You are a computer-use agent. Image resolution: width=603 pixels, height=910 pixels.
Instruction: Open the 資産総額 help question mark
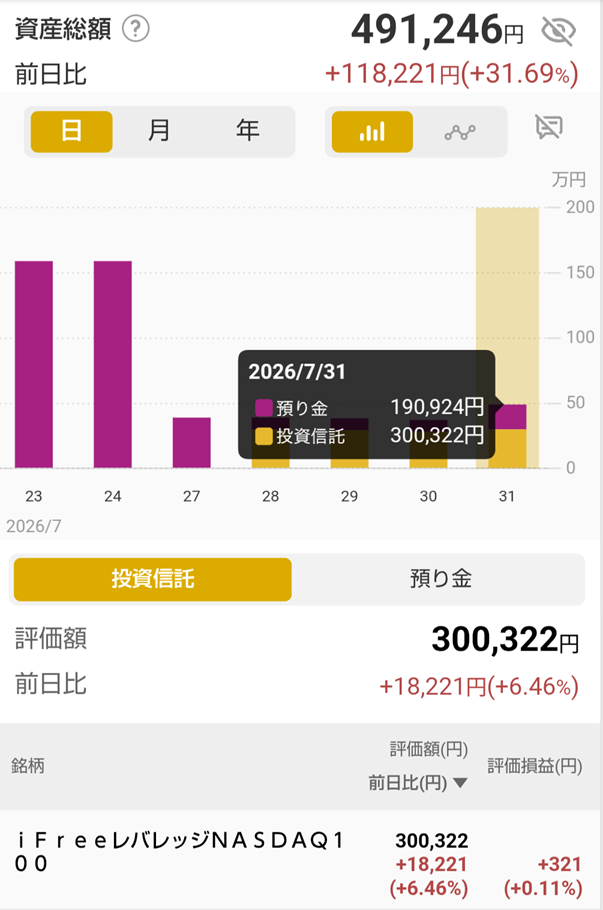136,28
